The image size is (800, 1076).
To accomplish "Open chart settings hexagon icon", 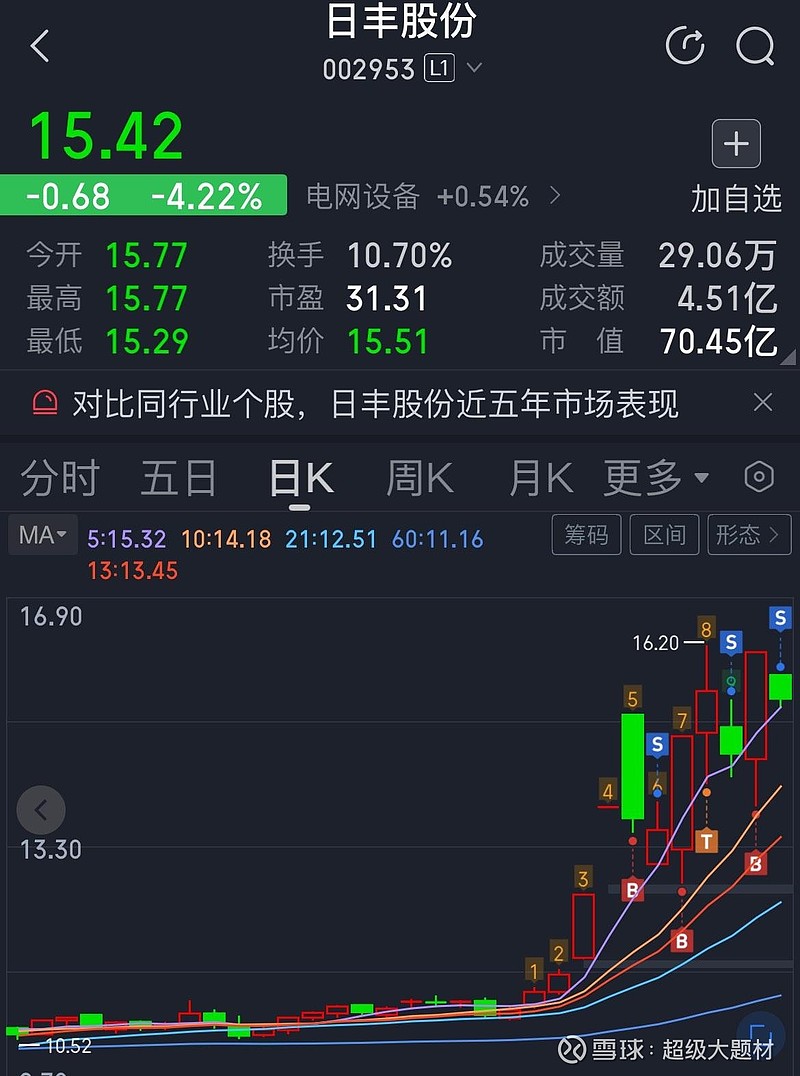I will click(x=759, y=477).
